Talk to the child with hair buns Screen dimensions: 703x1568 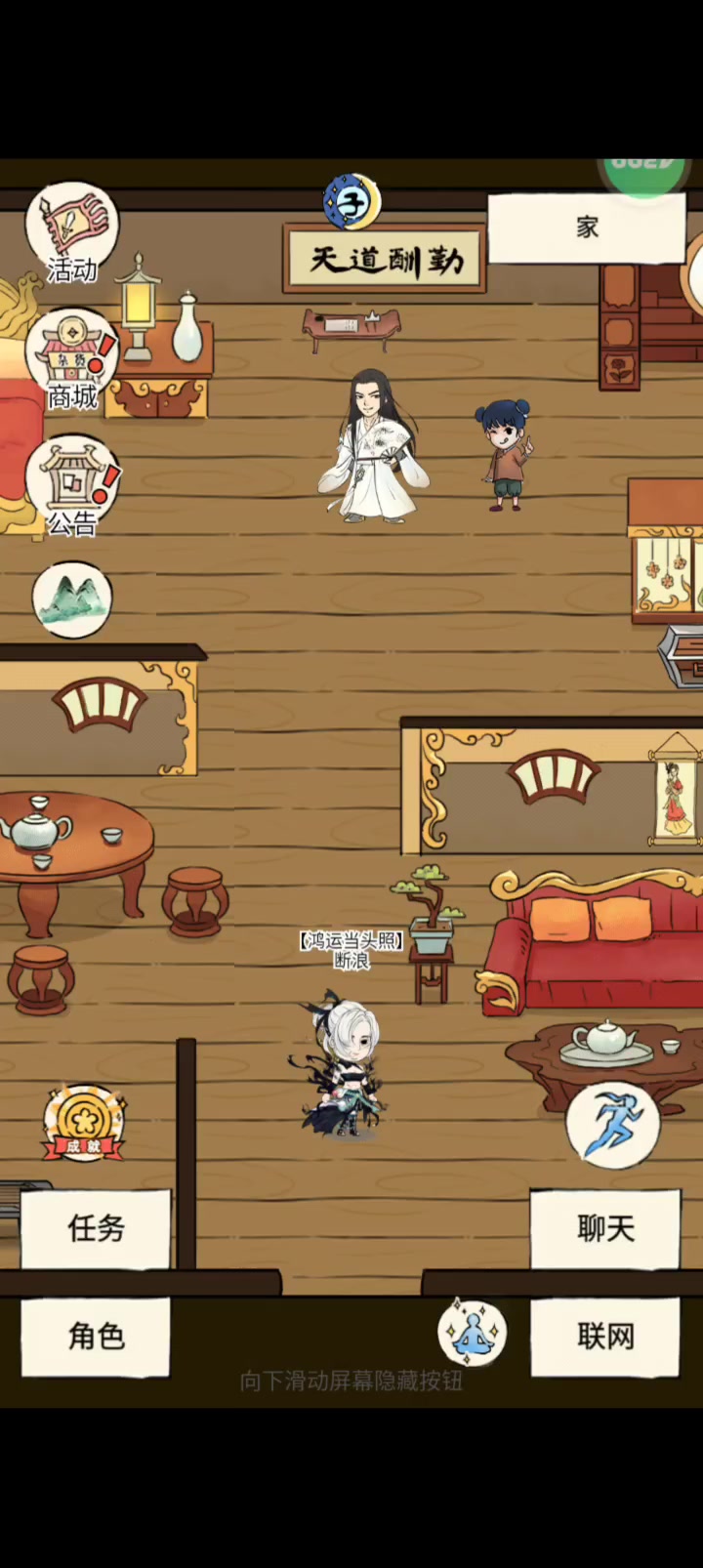click(x=505, y=454)
